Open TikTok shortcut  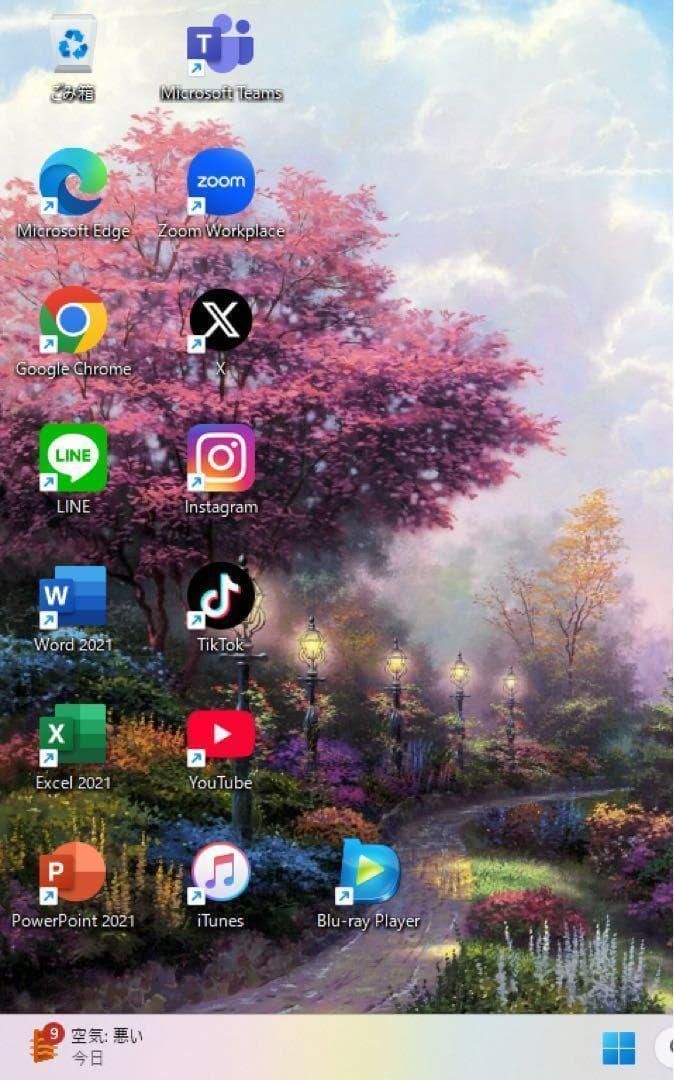(x=220, y=597)
